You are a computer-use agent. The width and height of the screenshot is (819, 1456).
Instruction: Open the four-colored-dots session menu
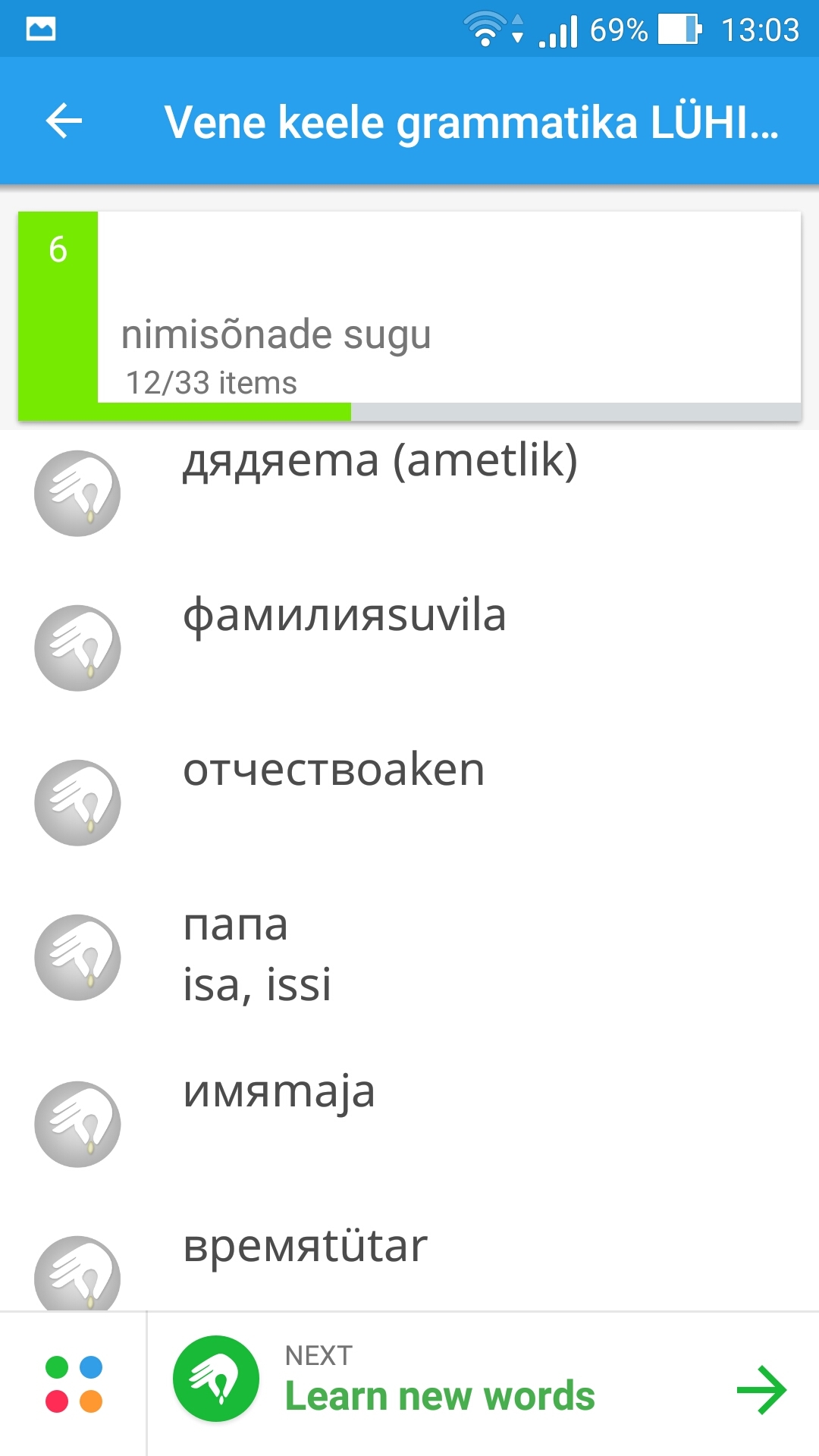click(x=74, y=1384)
